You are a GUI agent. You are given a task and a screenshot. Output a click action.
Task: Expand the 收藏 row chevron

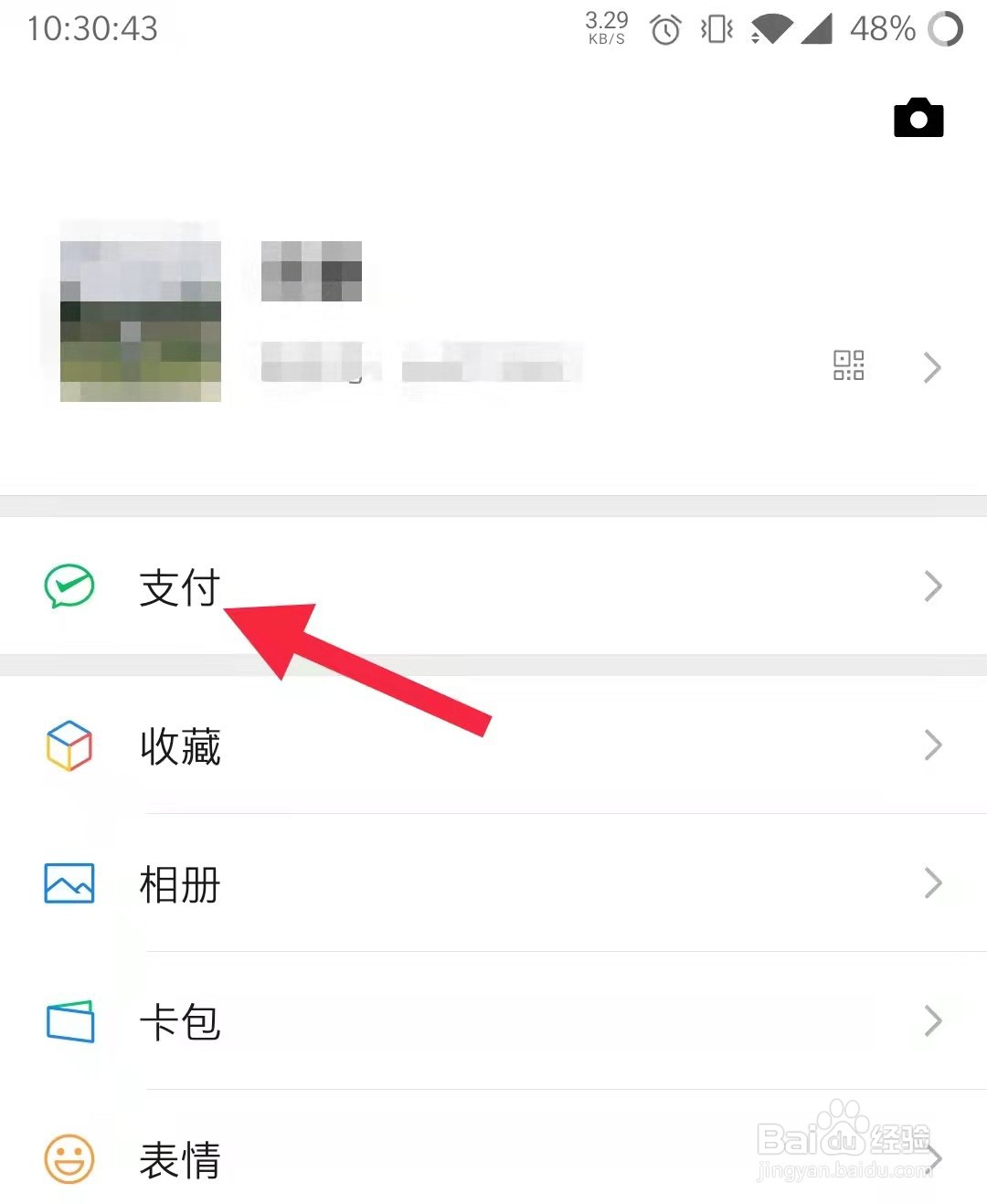(x=933, y=745)
